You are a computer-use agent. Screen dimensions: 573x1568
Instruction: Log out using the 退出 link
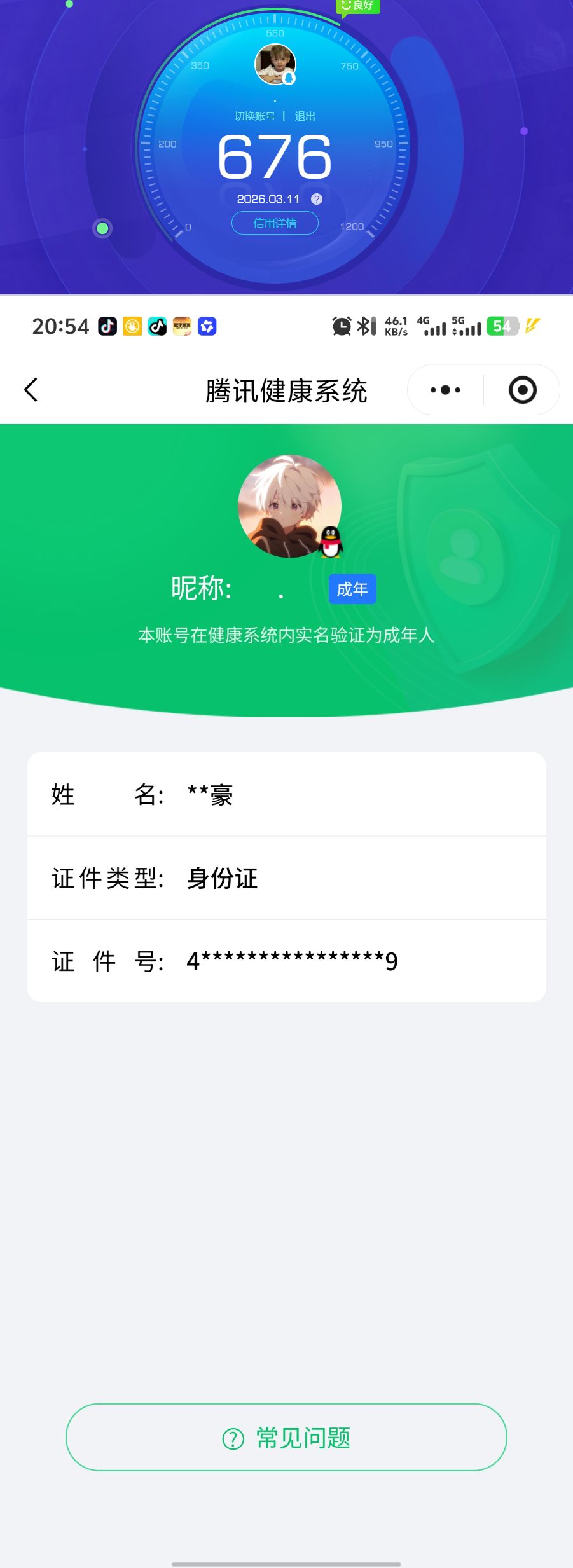[x=305, y=116]
